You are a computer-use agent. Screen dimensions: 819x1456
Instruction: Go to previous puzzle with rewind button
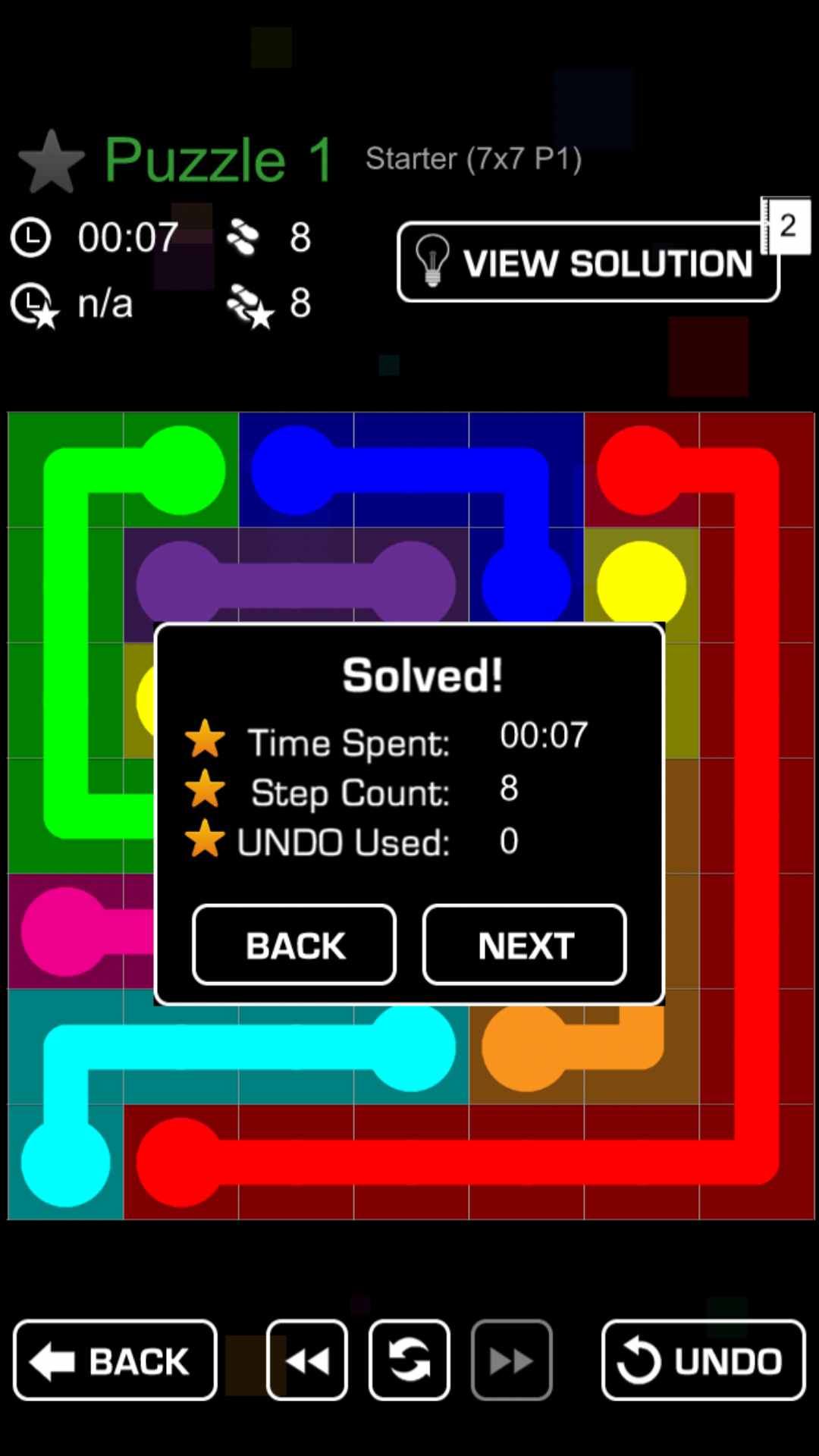307,1360
